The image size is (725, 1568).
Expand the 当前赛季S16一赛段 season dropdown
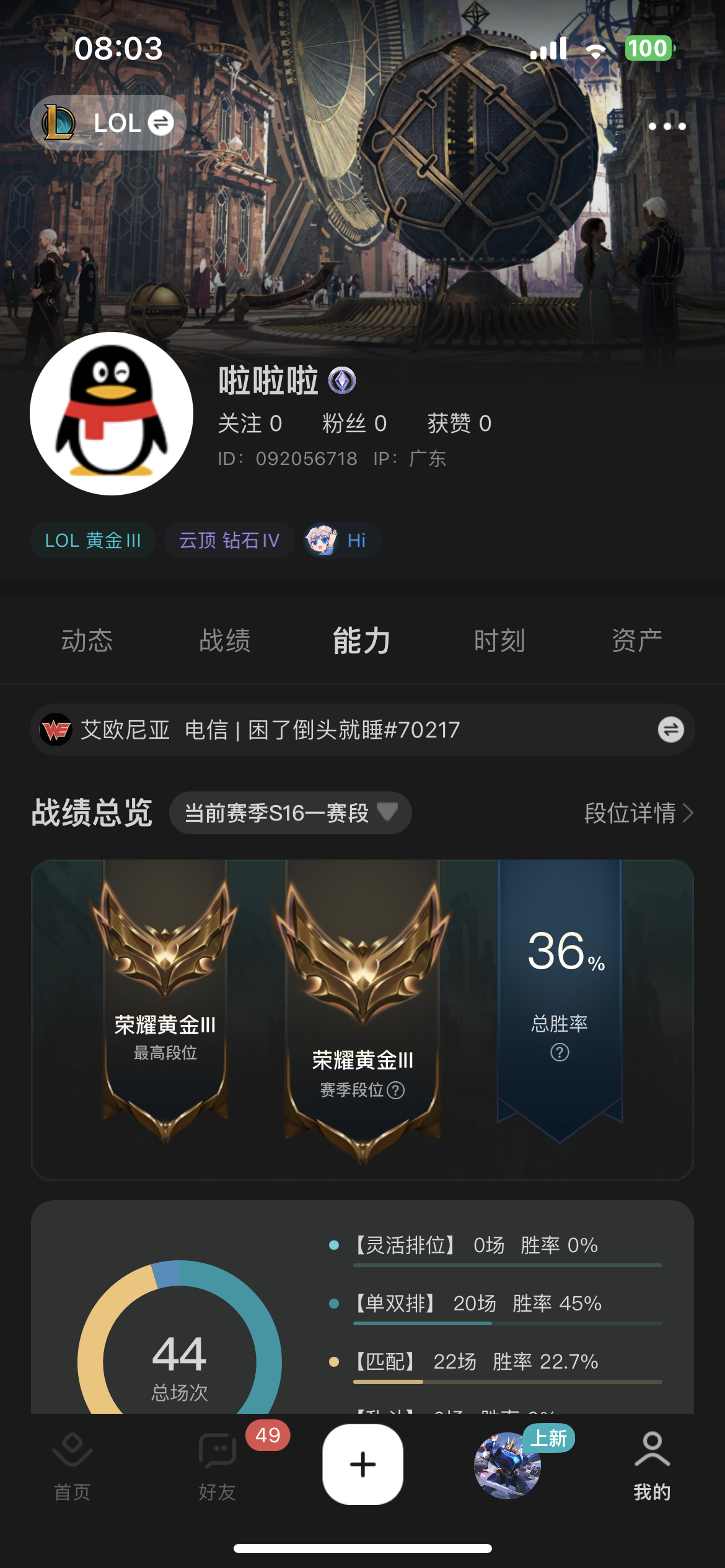290,812
